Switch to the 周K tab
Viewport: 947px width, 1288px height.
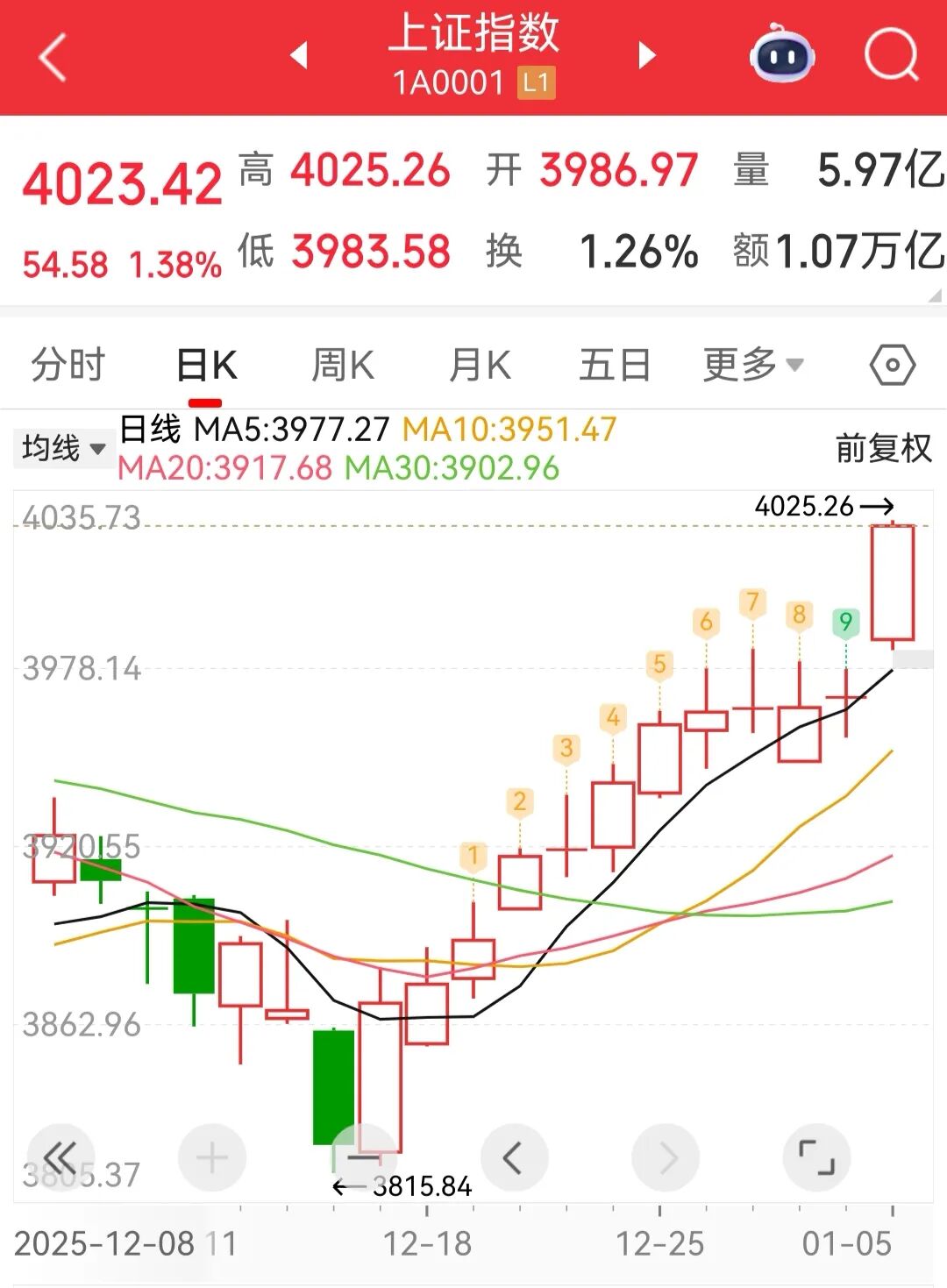pyautogui.click(x=343, y=365)
